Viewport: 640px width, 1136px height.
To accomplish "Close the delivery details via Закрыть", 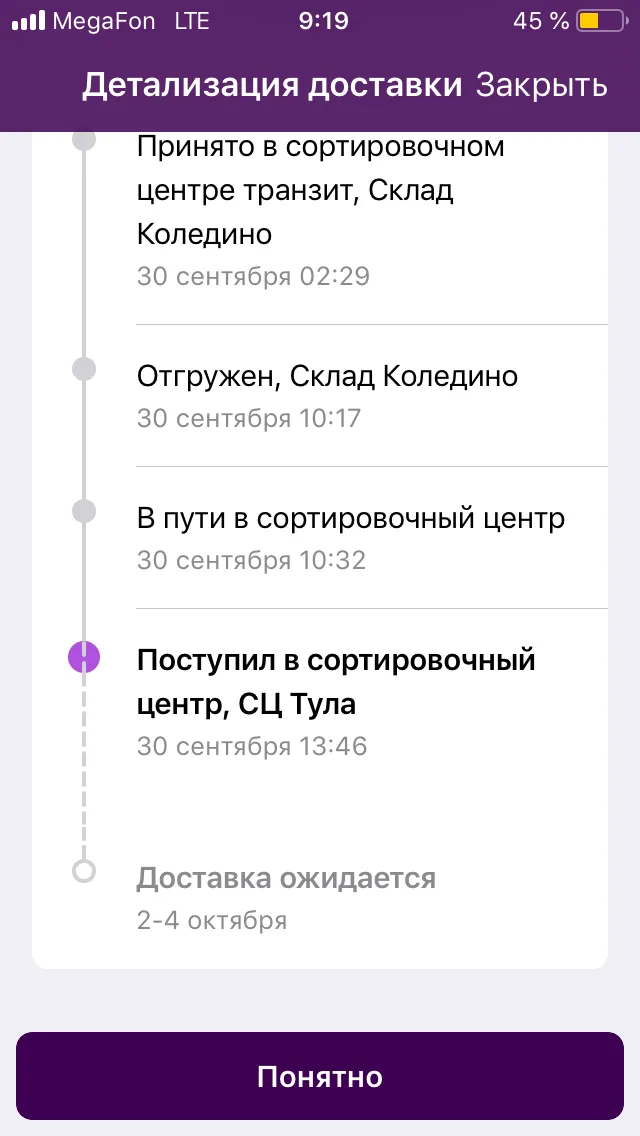I will point(541,85).
